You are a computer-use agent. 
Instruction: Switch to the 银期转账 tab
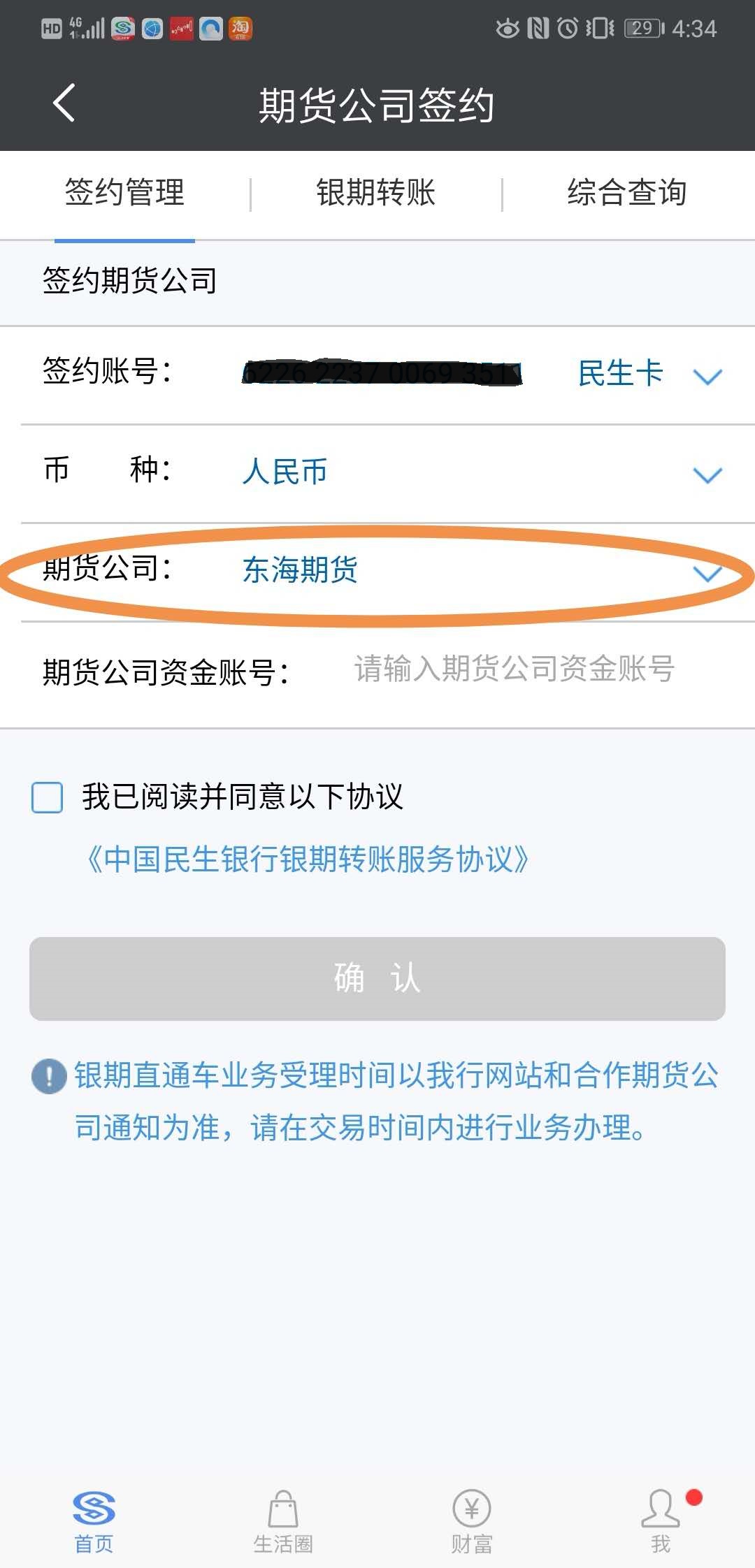pyautogui.click(x=376, y=193)
